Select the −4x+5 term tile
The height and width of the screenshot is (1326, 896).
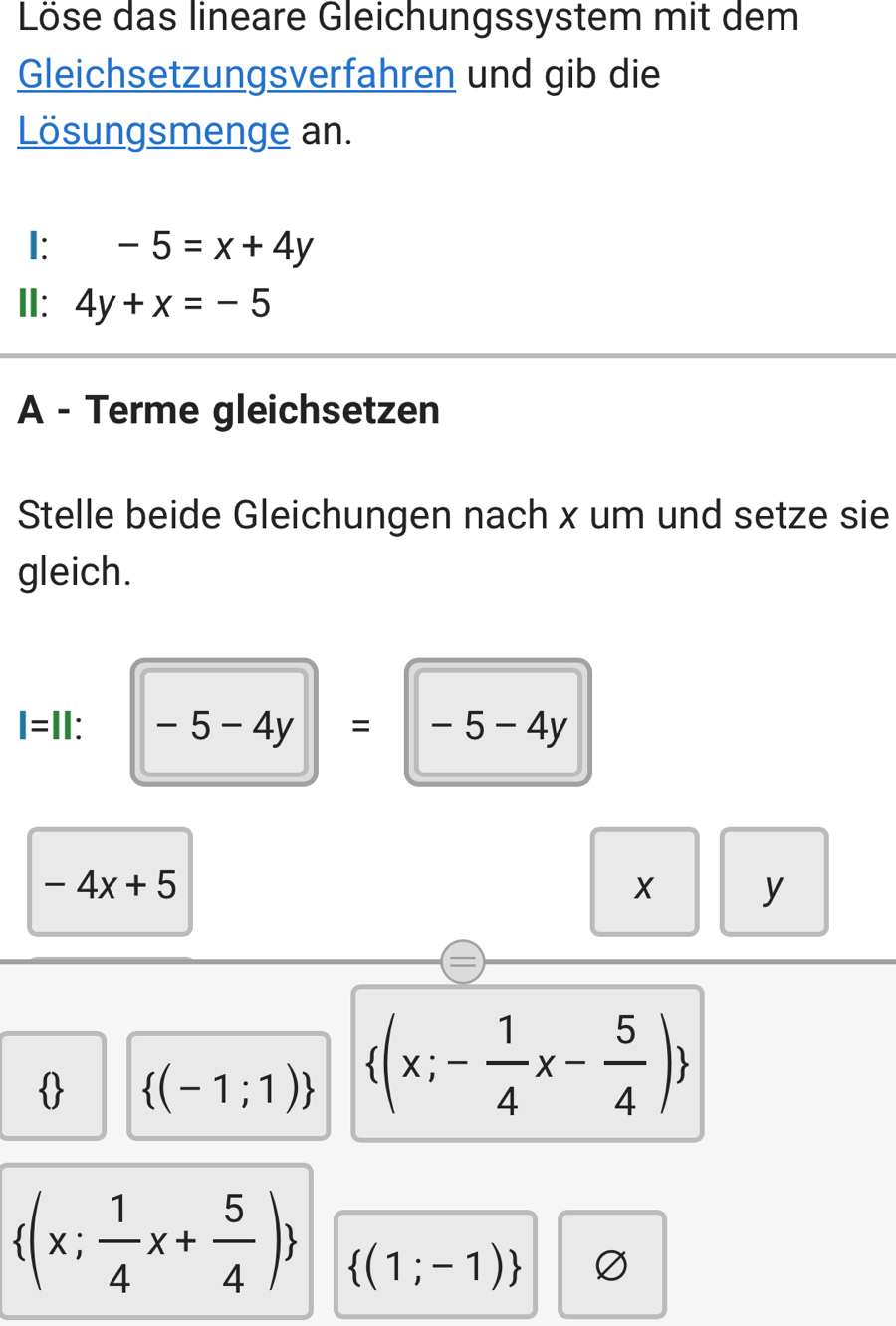[110, 883]
